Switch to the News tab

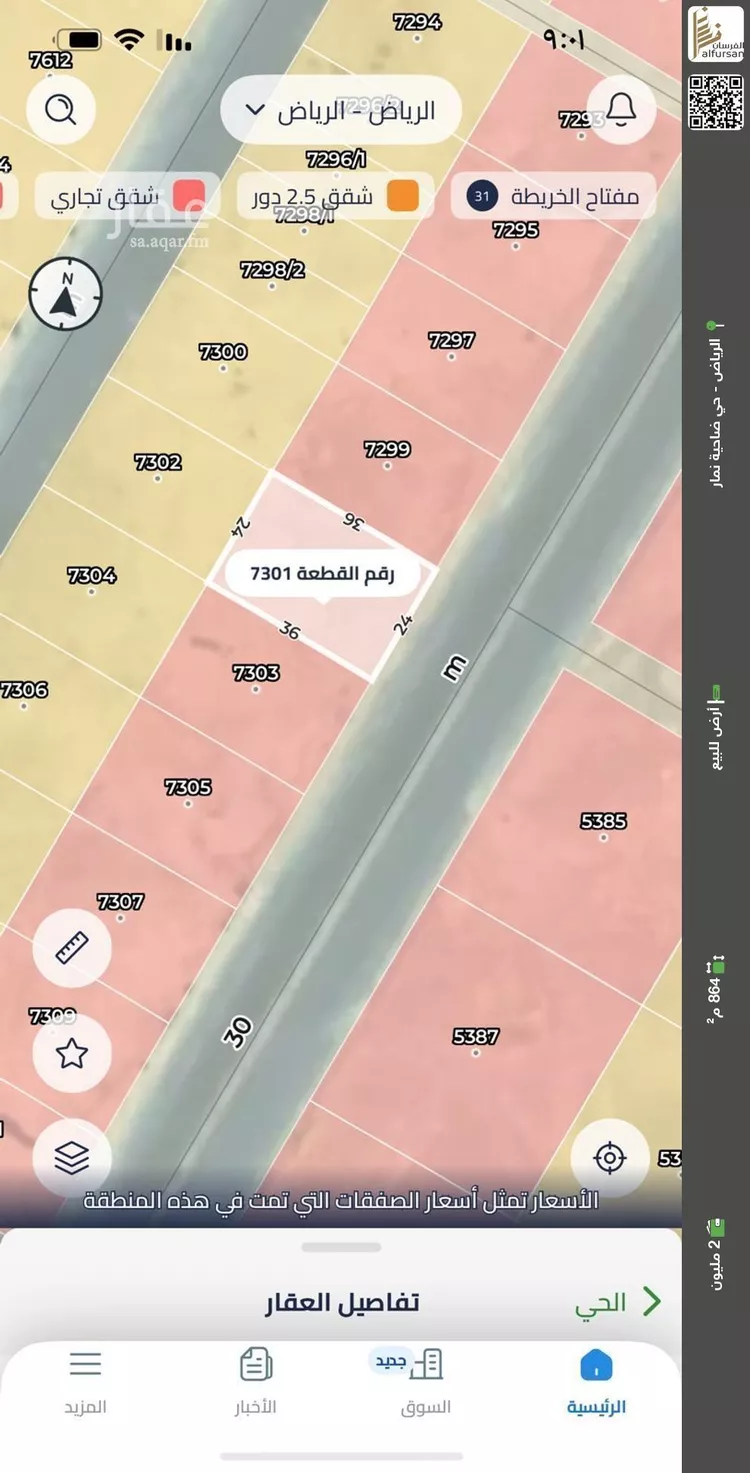(256, 1382)
